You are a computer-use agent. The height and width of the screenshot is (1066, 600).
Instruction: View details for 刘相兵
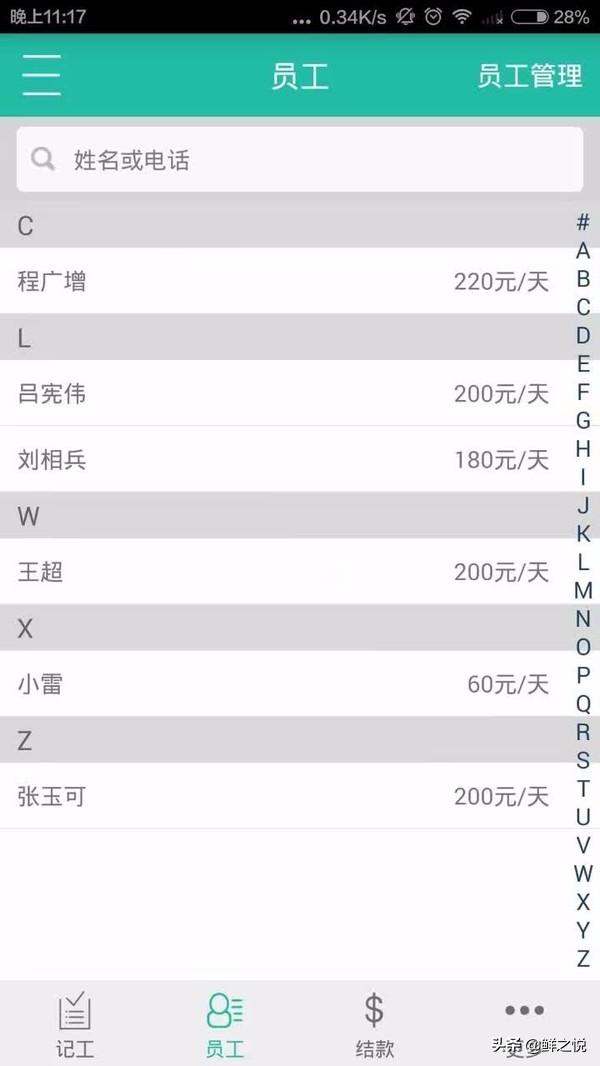280,459
